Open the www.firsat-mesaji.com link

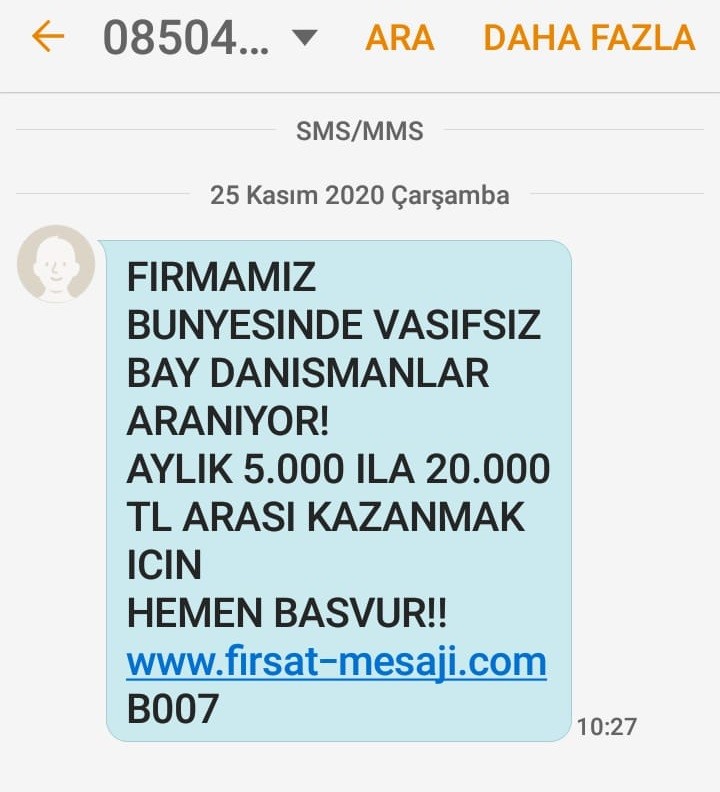click(336, 662)
